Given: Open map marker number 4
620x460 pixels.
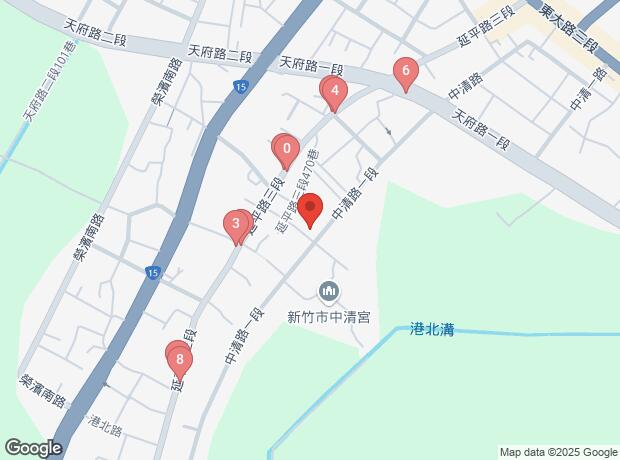Looking at the screenshot, I should tap(335, 94).
